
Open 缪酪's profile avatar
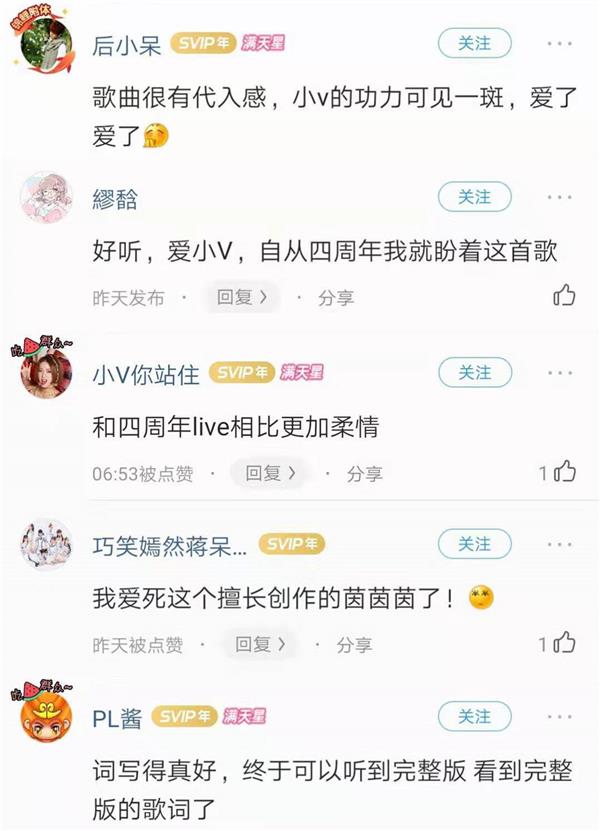click(46, 198)
